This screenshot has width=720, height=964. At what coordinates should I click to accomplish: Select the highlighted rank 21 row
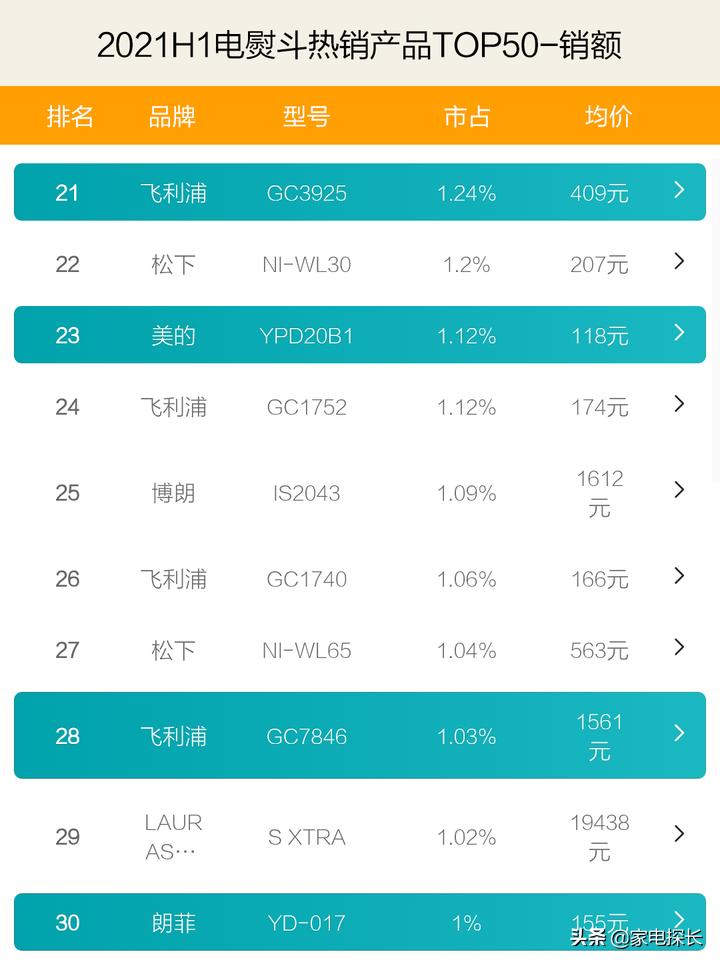pos(360,190)
